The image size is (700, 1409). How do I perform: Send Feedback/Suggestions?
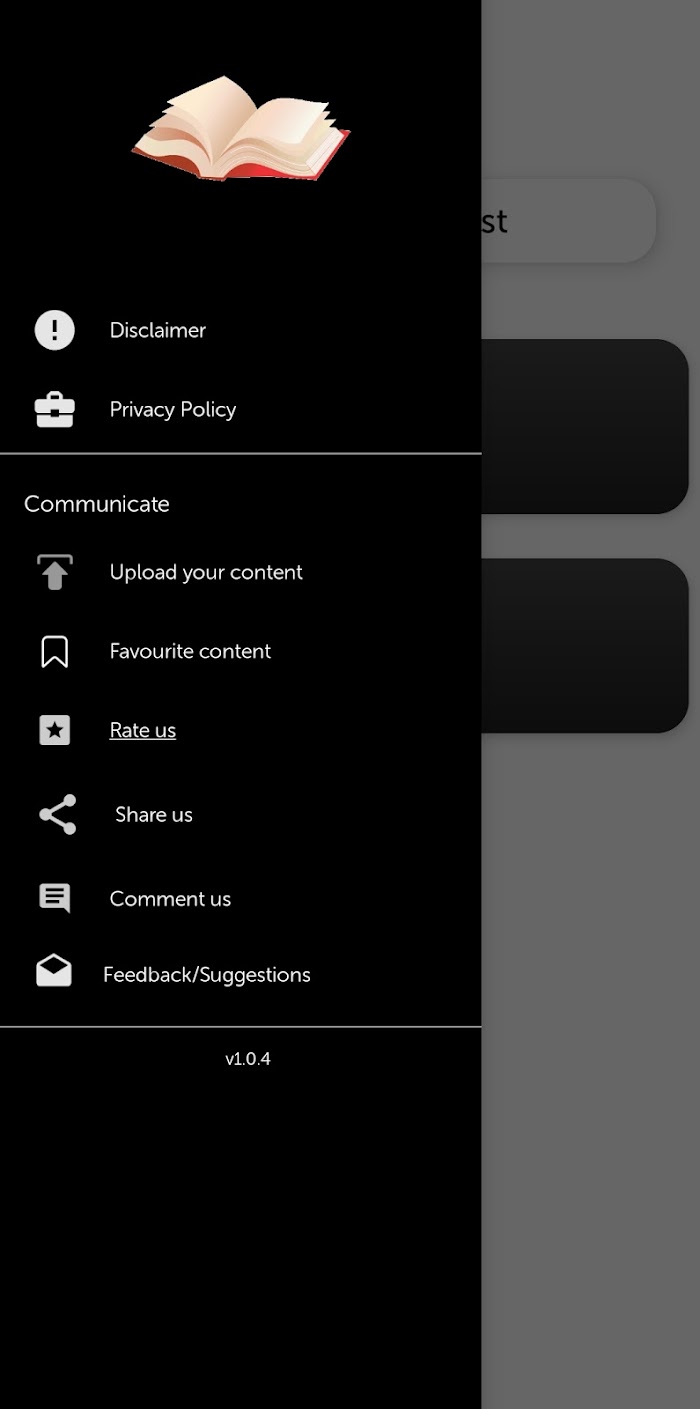pos(240,974)
